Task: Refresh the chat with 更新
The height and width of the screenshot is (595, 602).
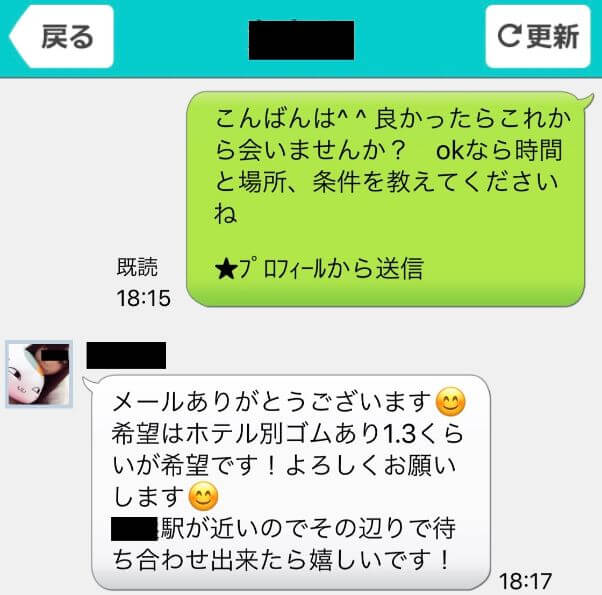Action: click(x=538, y=37)
